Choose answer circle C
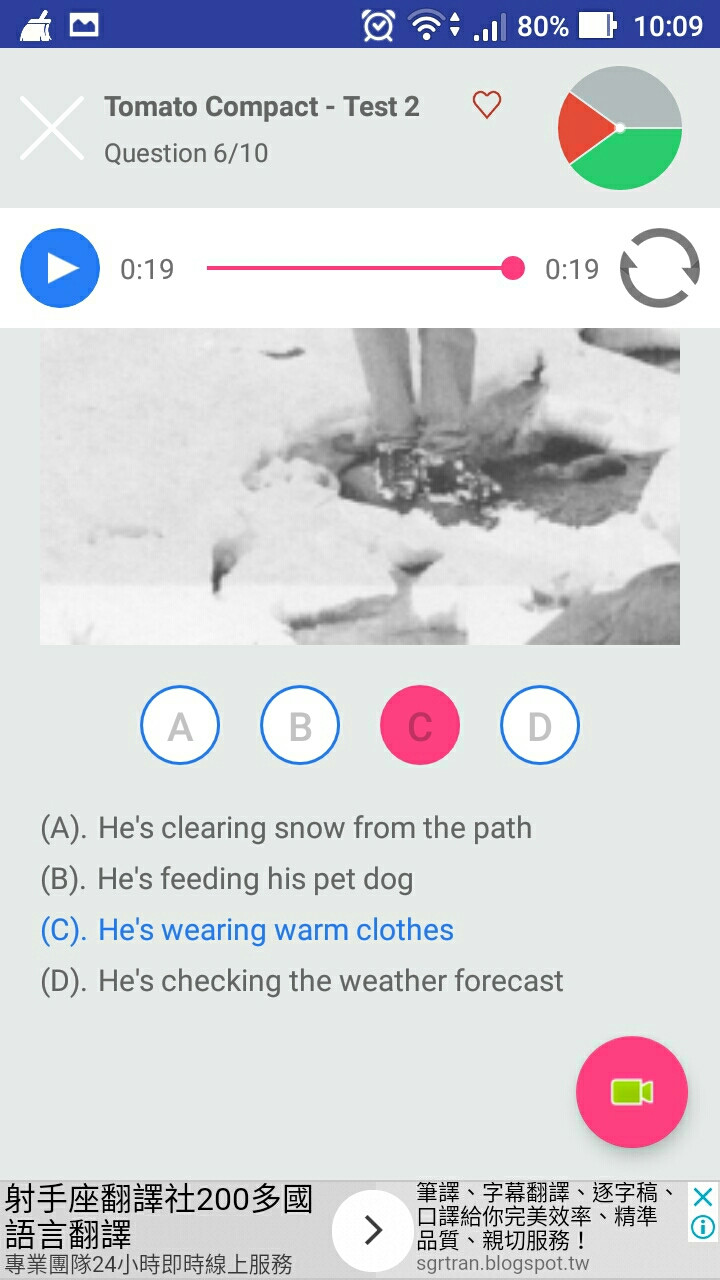The width and height of the screenshot is (720, 1280). click(x=420, y=725)
